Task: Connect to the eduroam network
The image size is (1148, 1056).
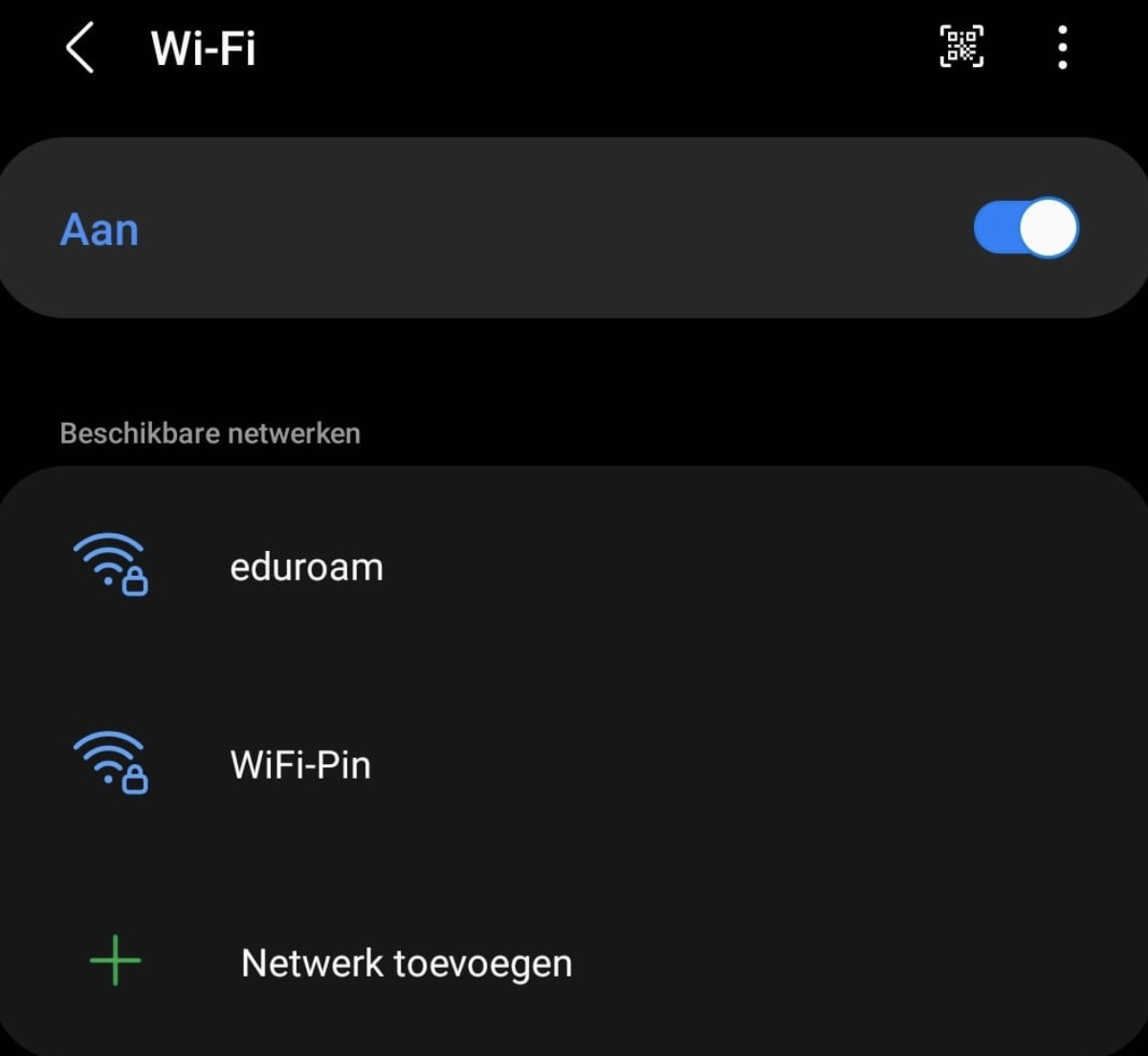Action: coord(306,567)
